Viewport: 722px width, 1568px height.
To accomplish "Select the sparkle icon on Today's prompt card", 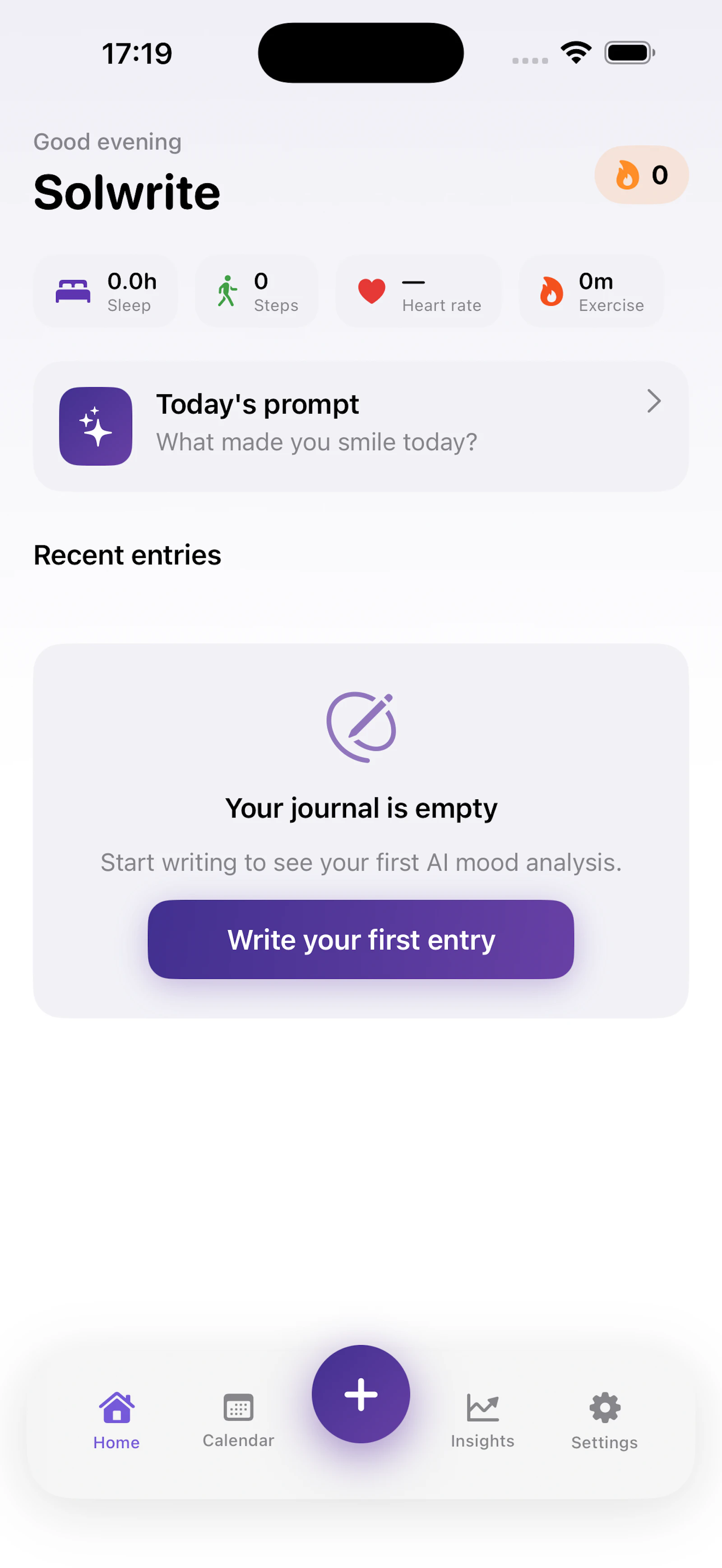I will point(96,425).
